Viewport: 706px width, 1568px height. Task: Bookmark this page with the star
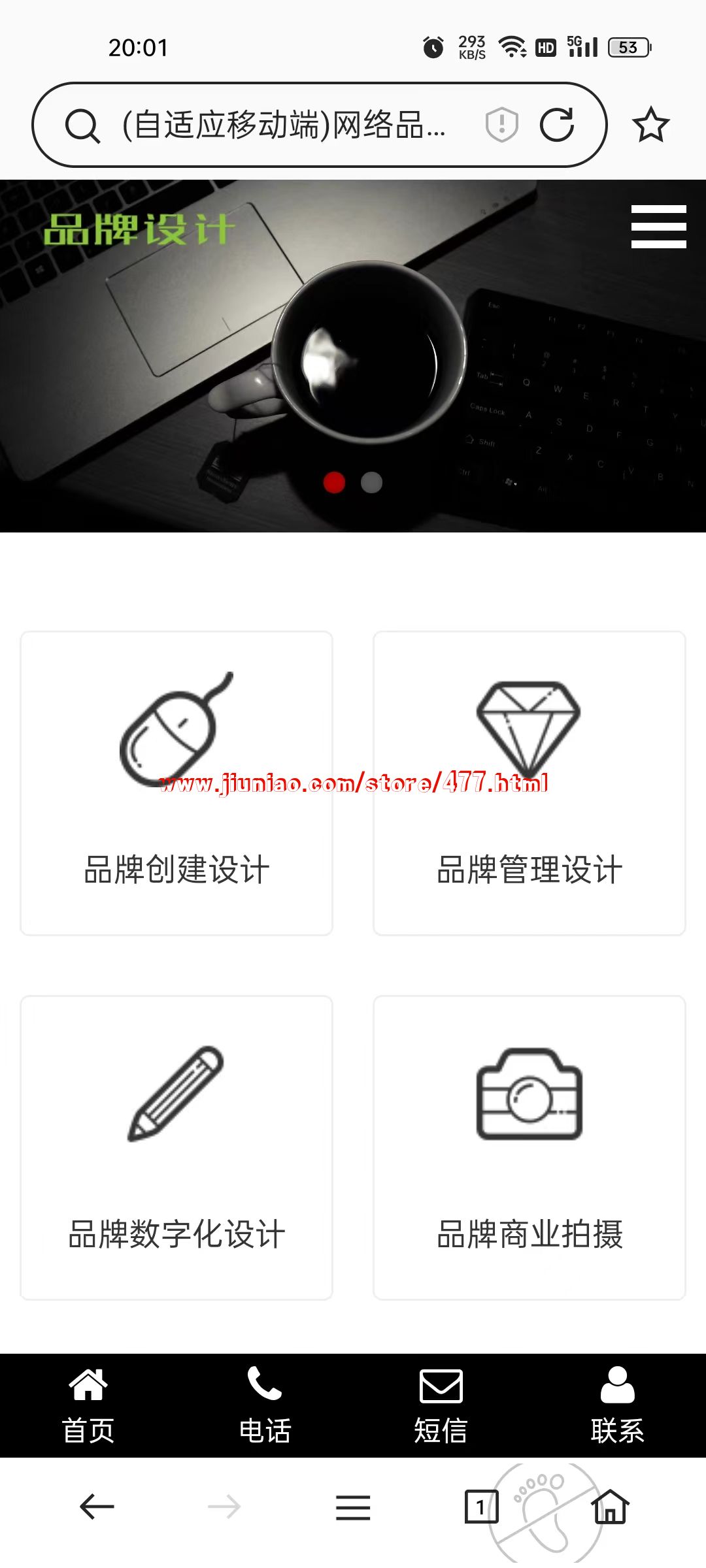[651, 125]
